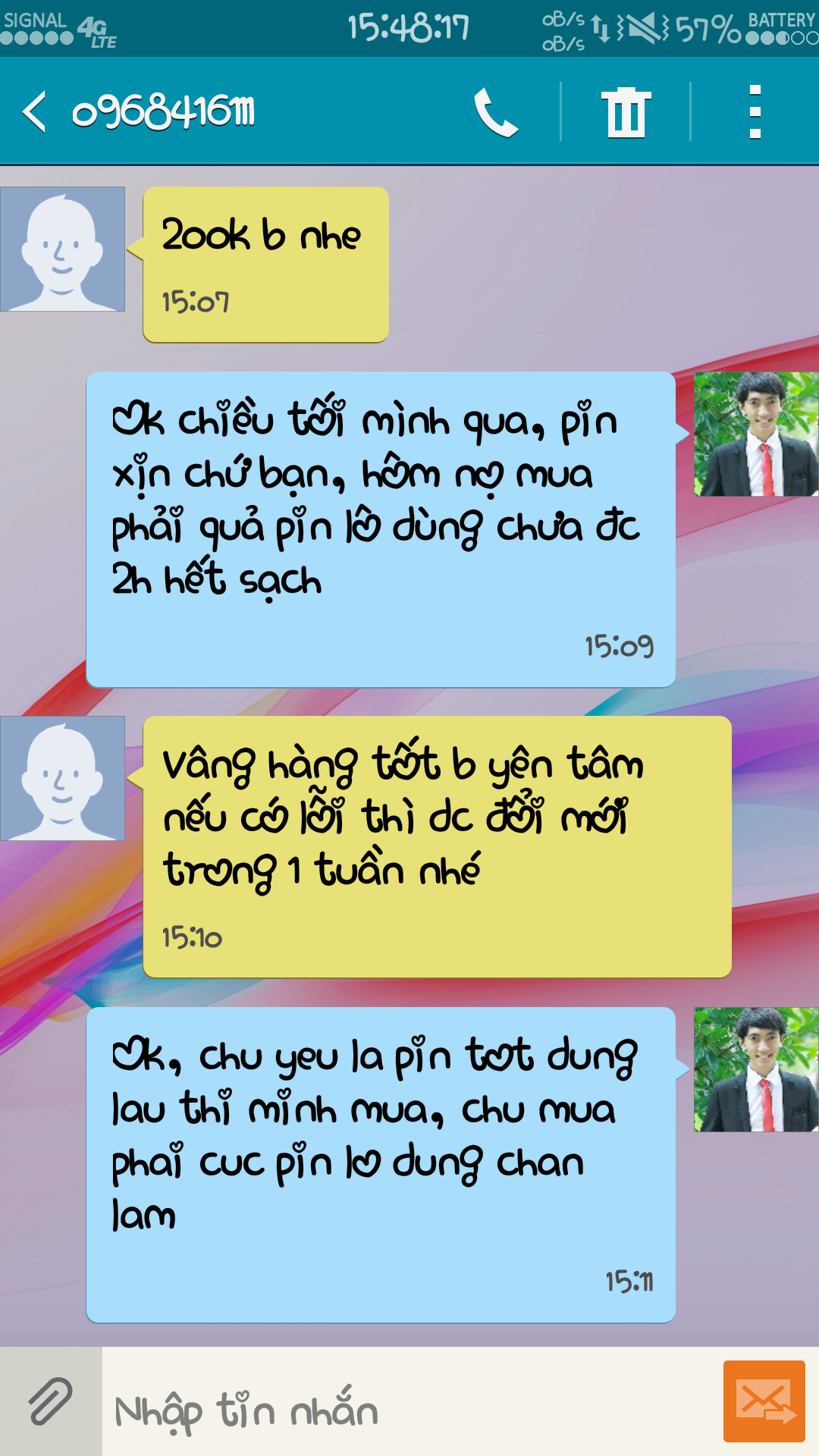Open sender avatar beside '200k b nhe'
Image resolution: width=819 pixels, height=1456 pixels.
point(62,249)
